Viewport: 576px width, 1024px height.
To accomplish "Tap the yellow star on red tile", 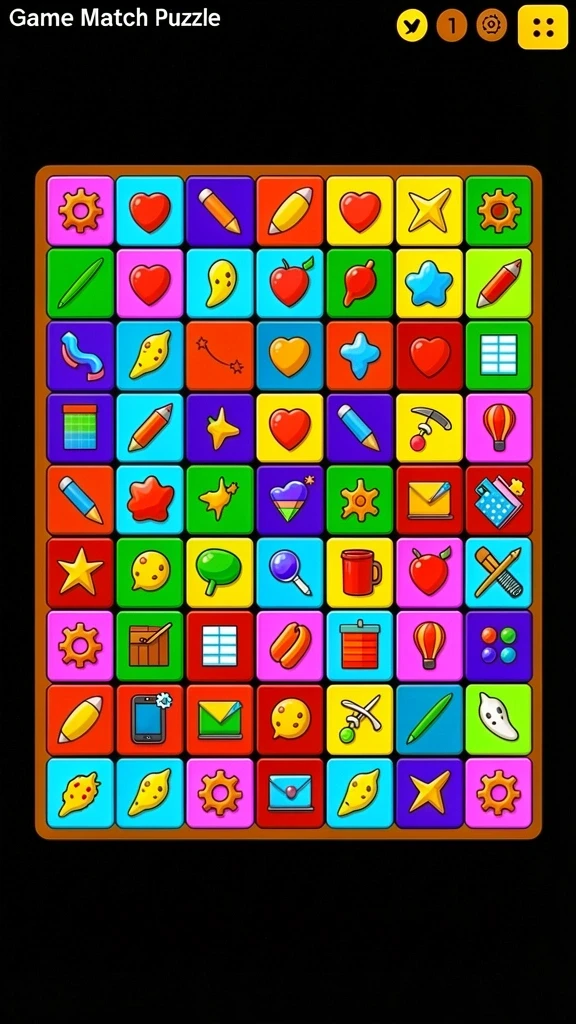I will click(x=80, y=573).
